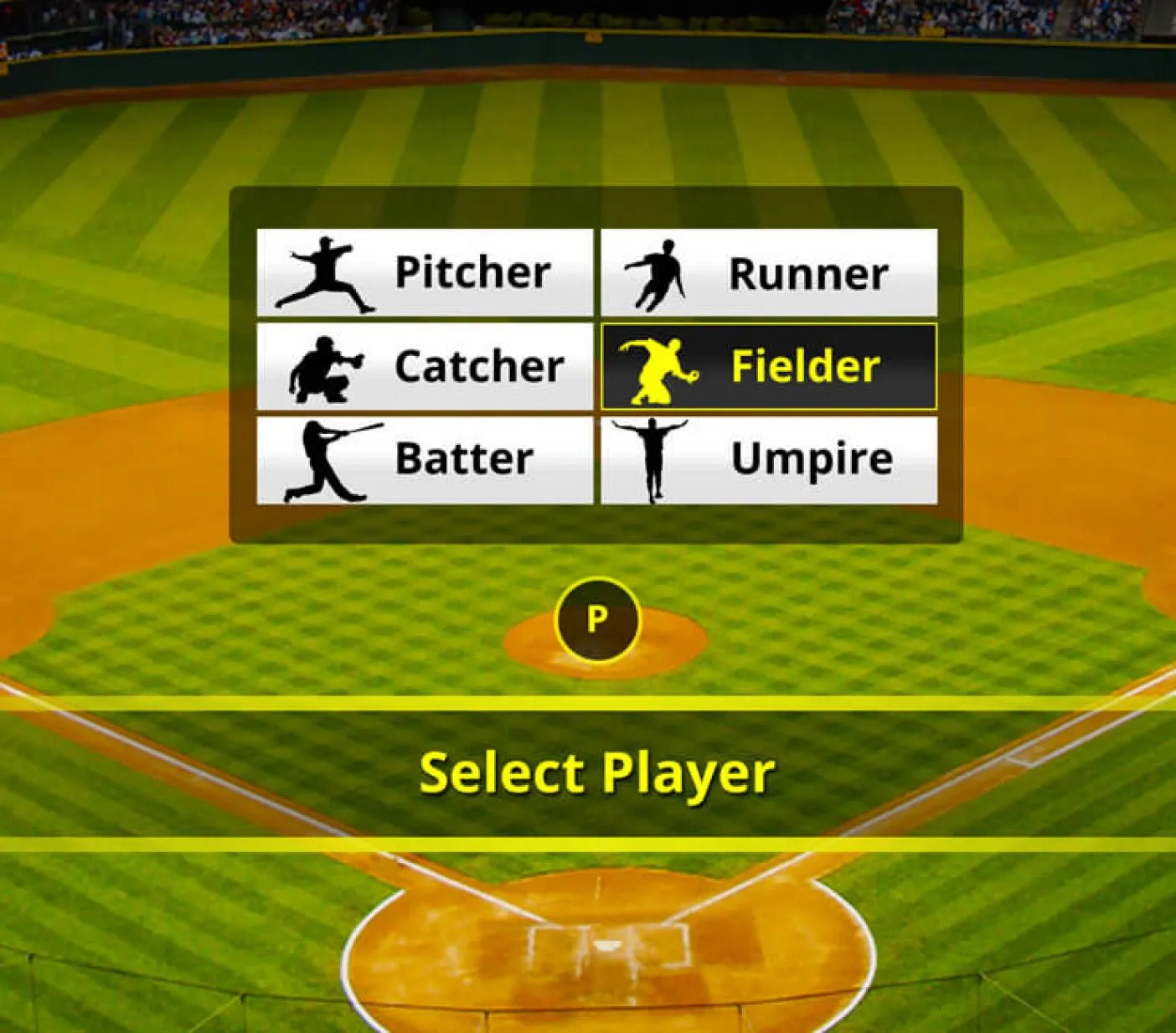
Task: Select the Pitcher player option
Action: coord(425,272)
